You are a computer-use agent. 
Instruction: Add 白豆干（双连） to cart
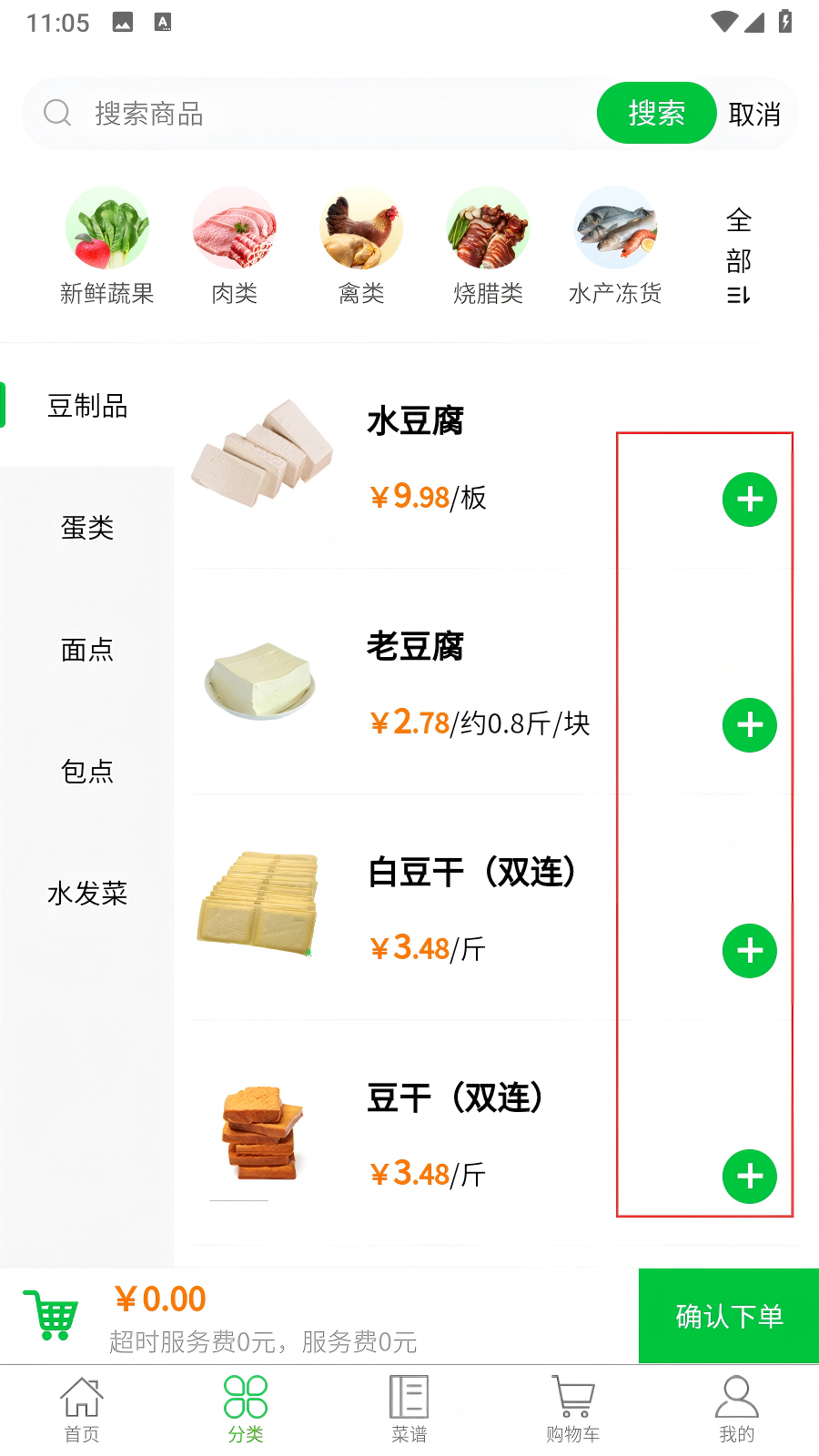(750, 951)
